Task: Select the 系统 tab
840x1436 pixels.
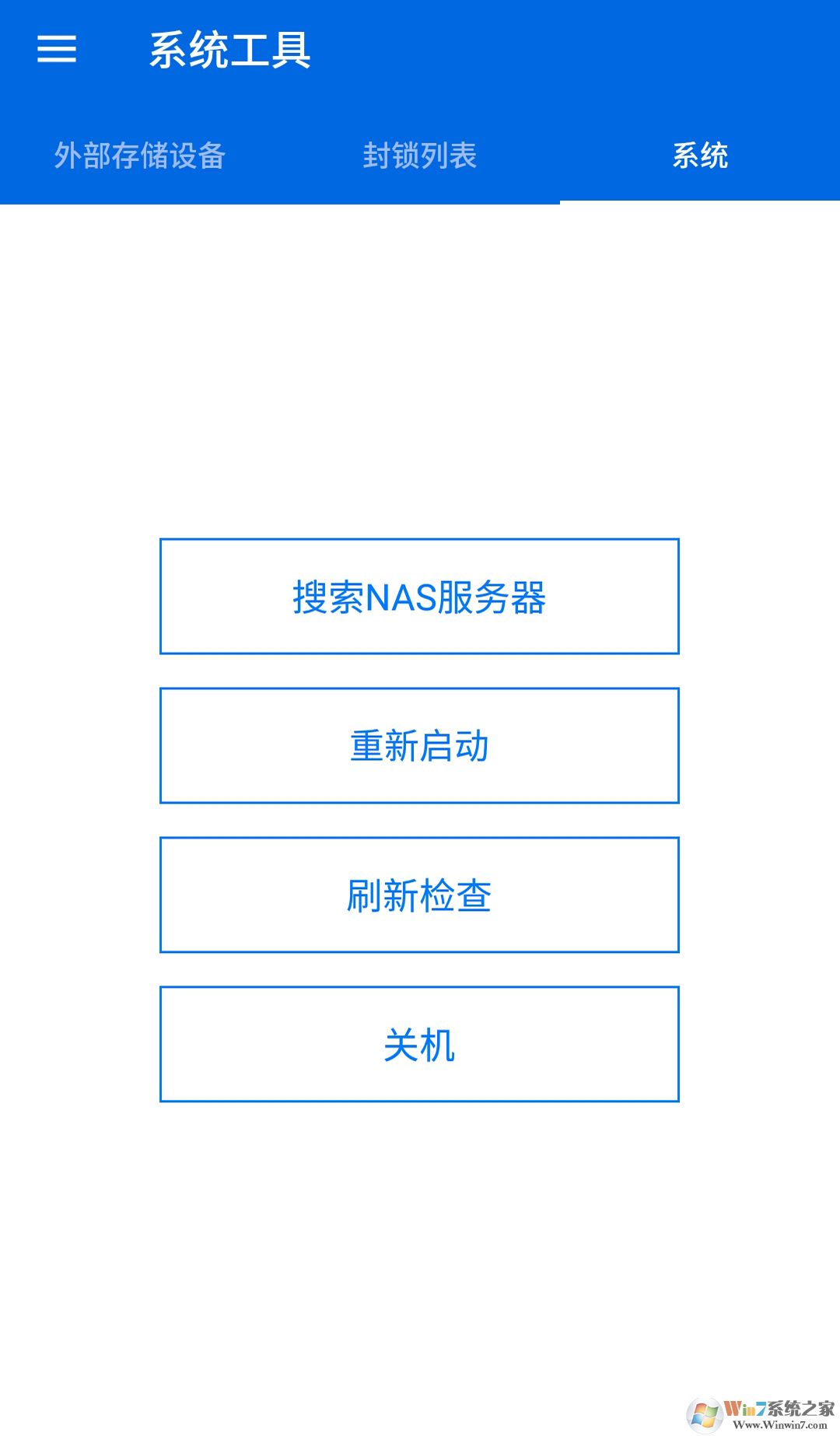Action: [702, 156]
